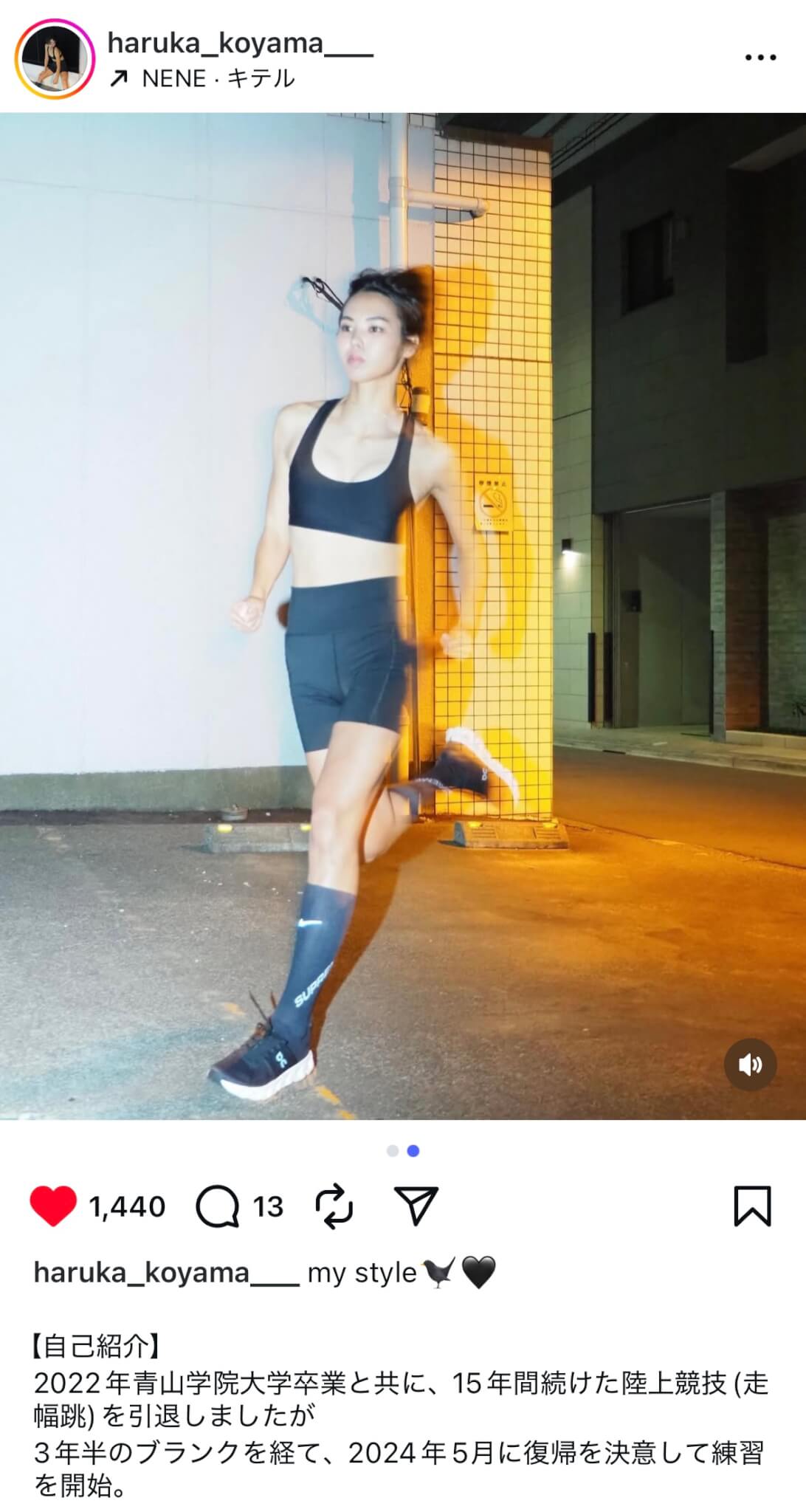Open haruka_koyama profile picture story
The width and height of the screenshot is (806, 1512).
tap(55, 60)
